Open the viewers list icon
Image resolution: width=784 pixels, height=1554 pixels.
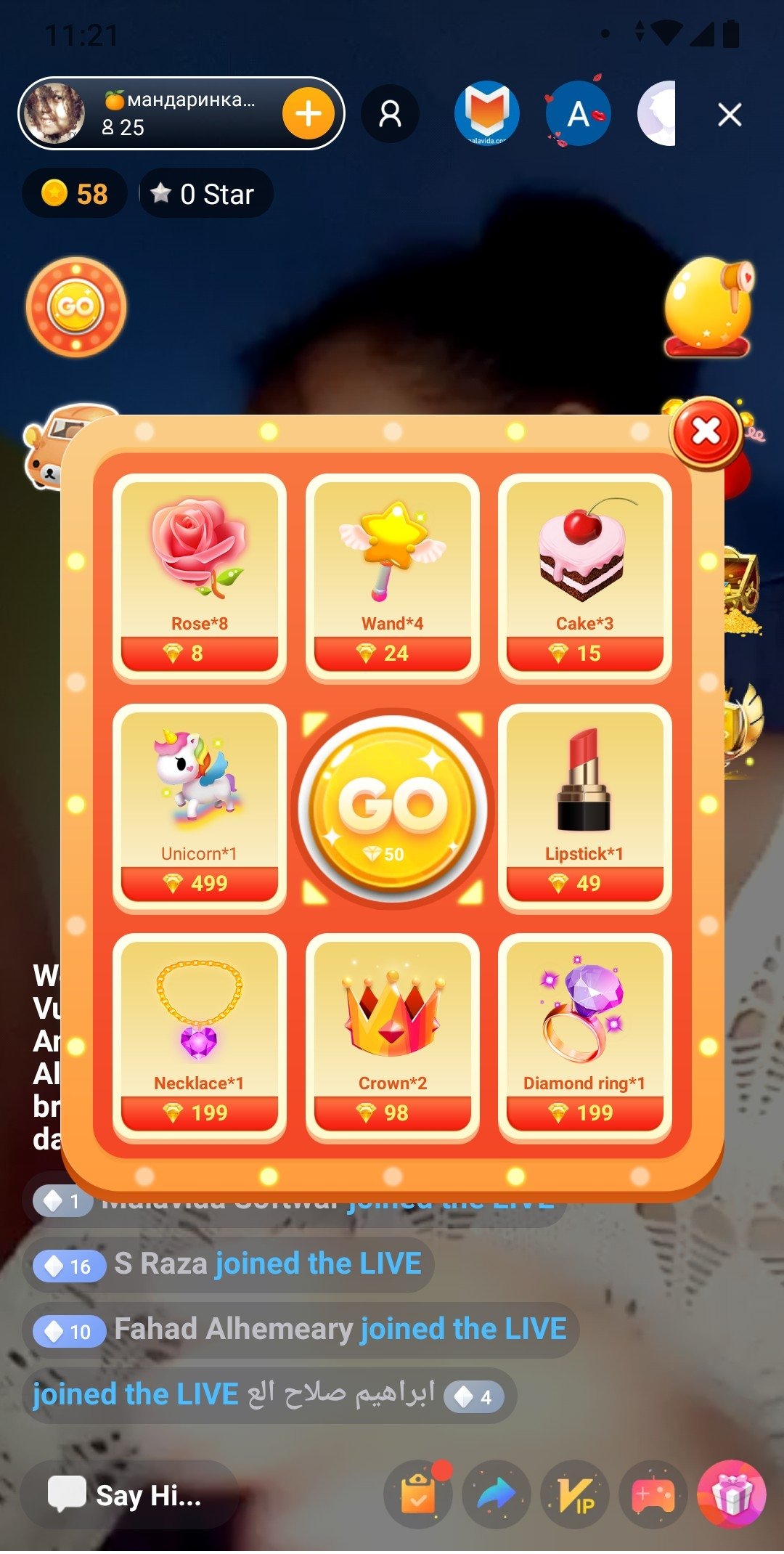(391, 114)
